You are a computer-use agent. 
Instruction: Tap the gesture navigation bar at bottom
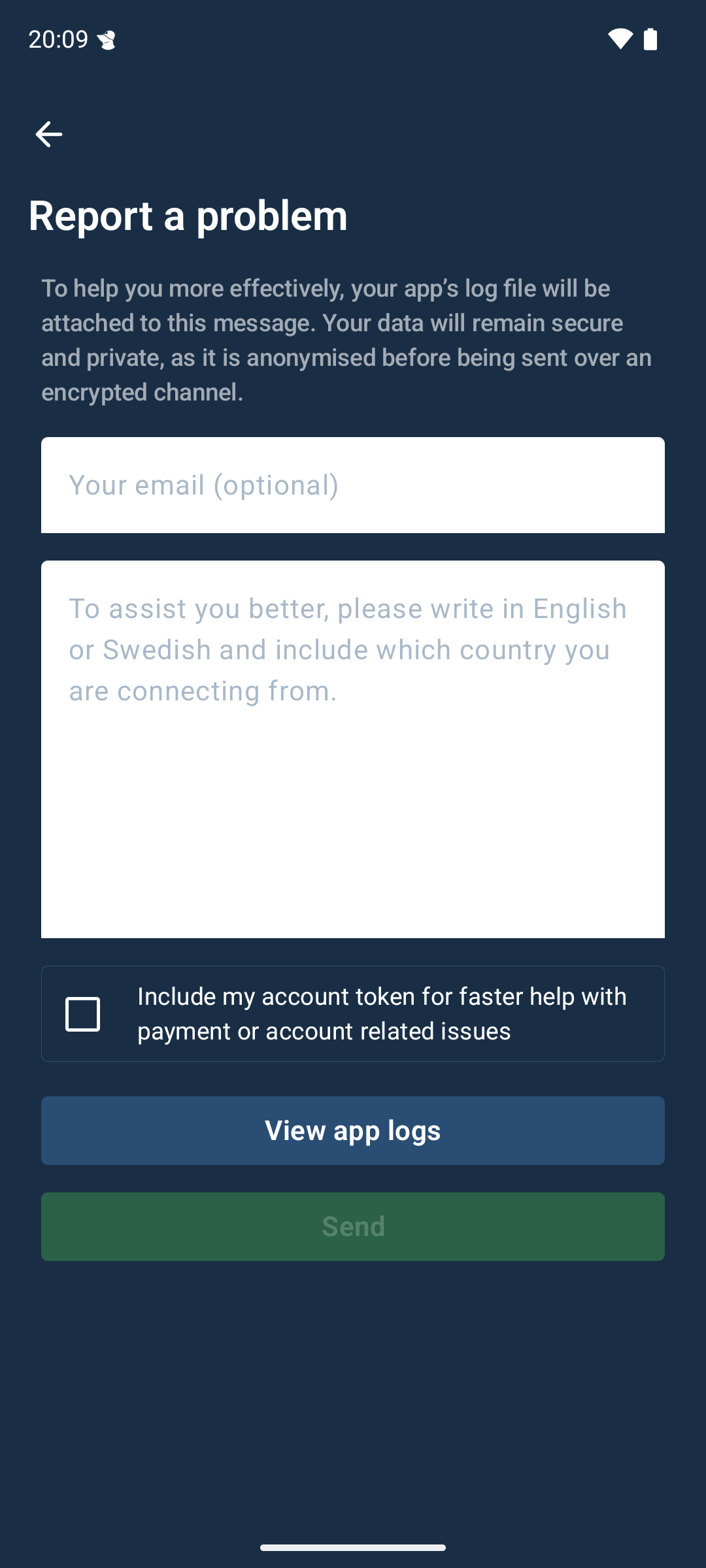click(353, 1547)
